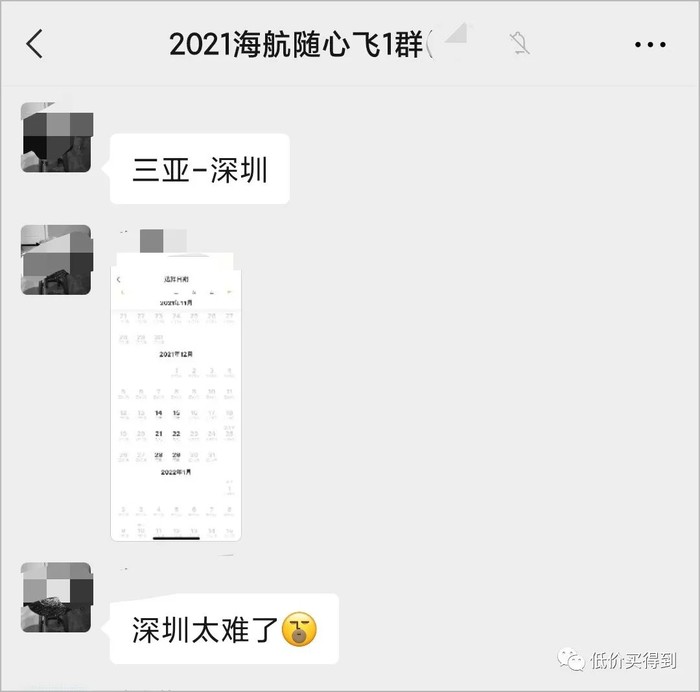Open the group chat overflow menu
Viewport: 700px width, 692px height.
pyautogui.click(x=650, y=45)
